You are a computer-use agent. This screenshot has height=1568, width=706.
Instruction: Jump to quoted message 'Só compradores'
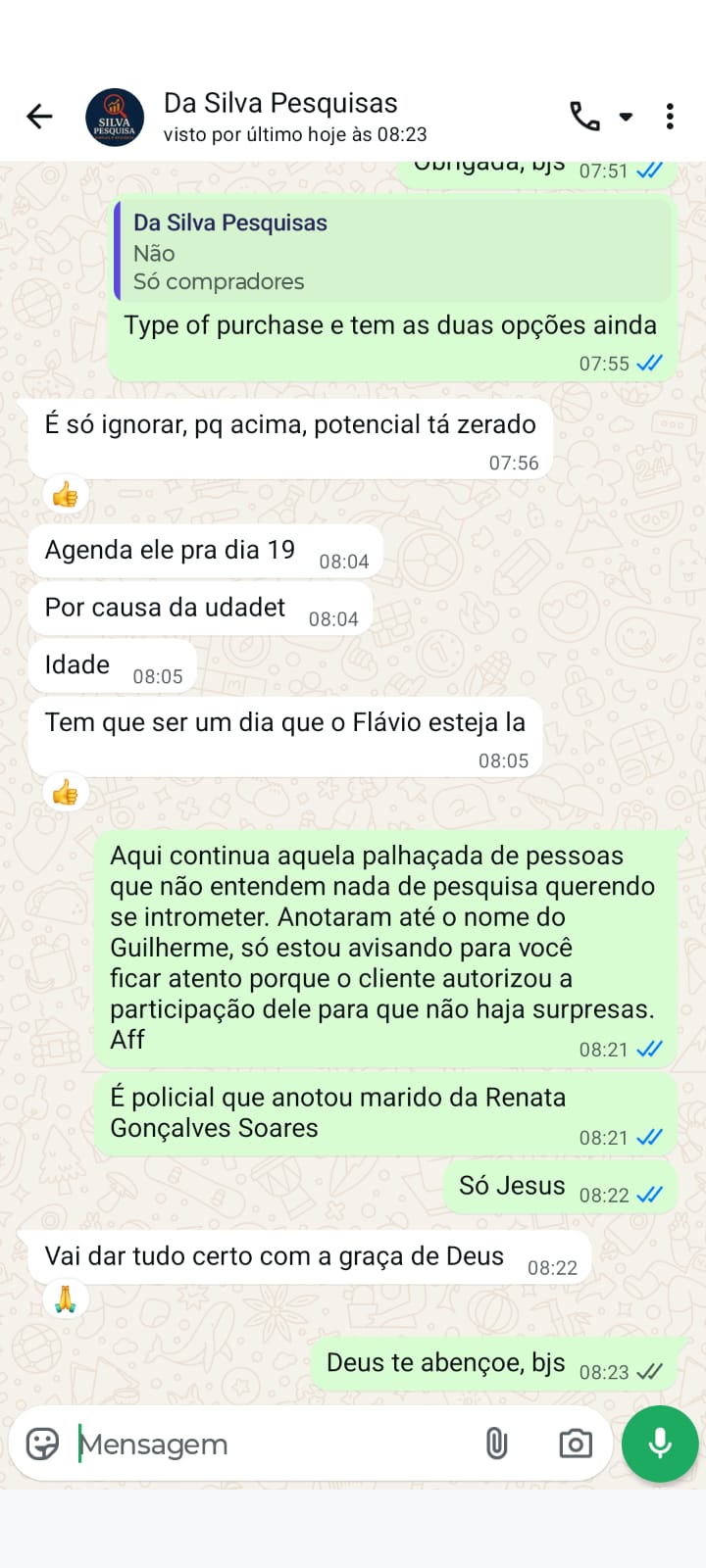point(392,252)
